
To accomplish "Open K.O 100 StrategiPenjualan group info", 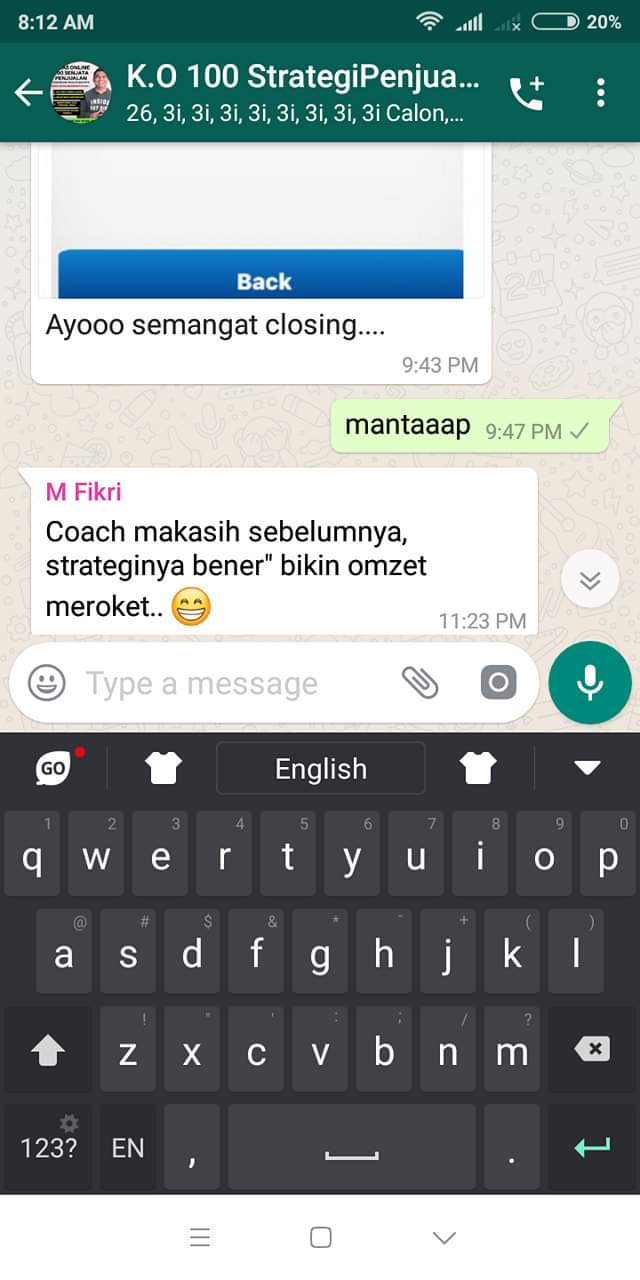I will click(300, 92).
